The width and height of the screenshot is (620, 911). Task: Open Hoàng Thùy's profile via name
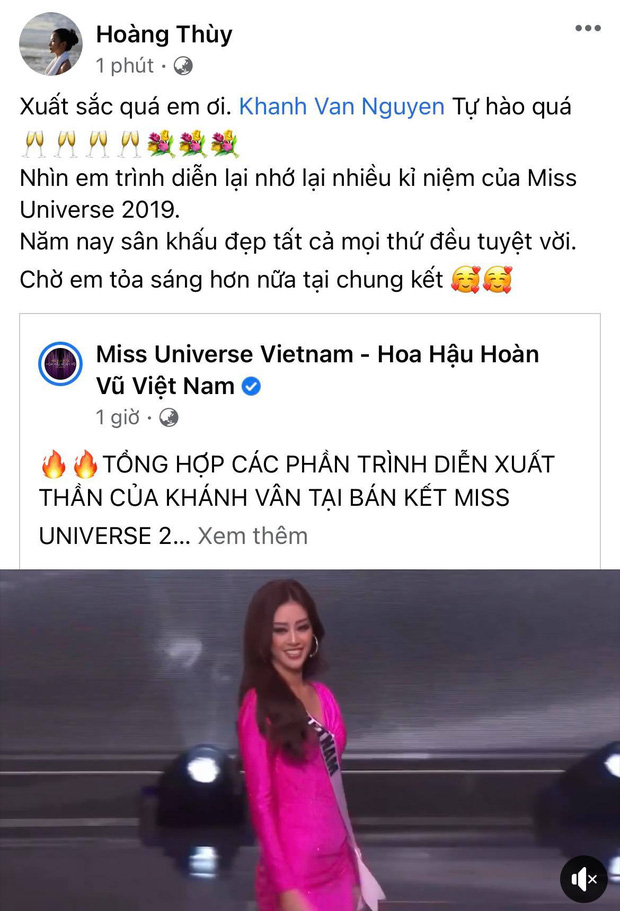pyautogui.click(x=164, y=34)
